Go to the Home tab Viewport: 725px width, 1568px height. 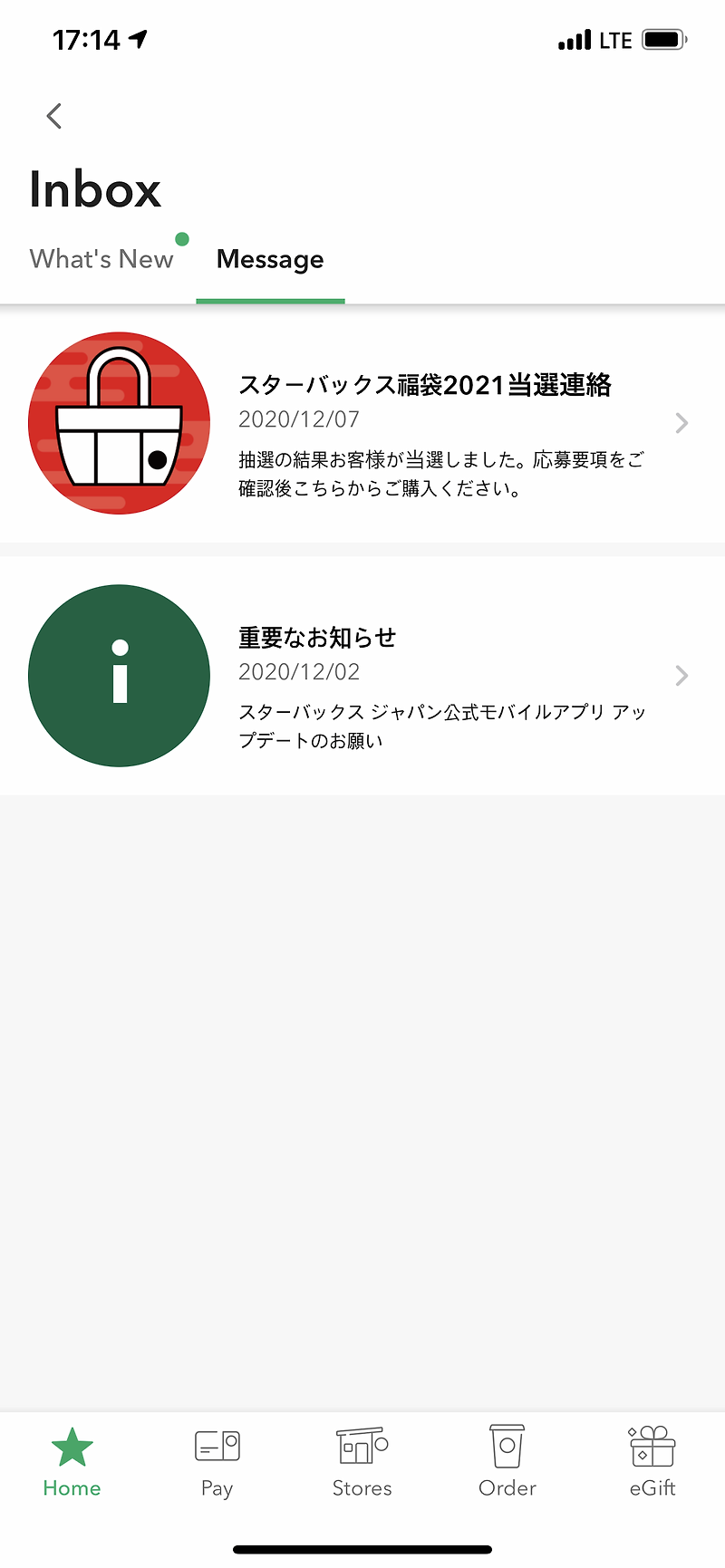tap(72, 1462)
